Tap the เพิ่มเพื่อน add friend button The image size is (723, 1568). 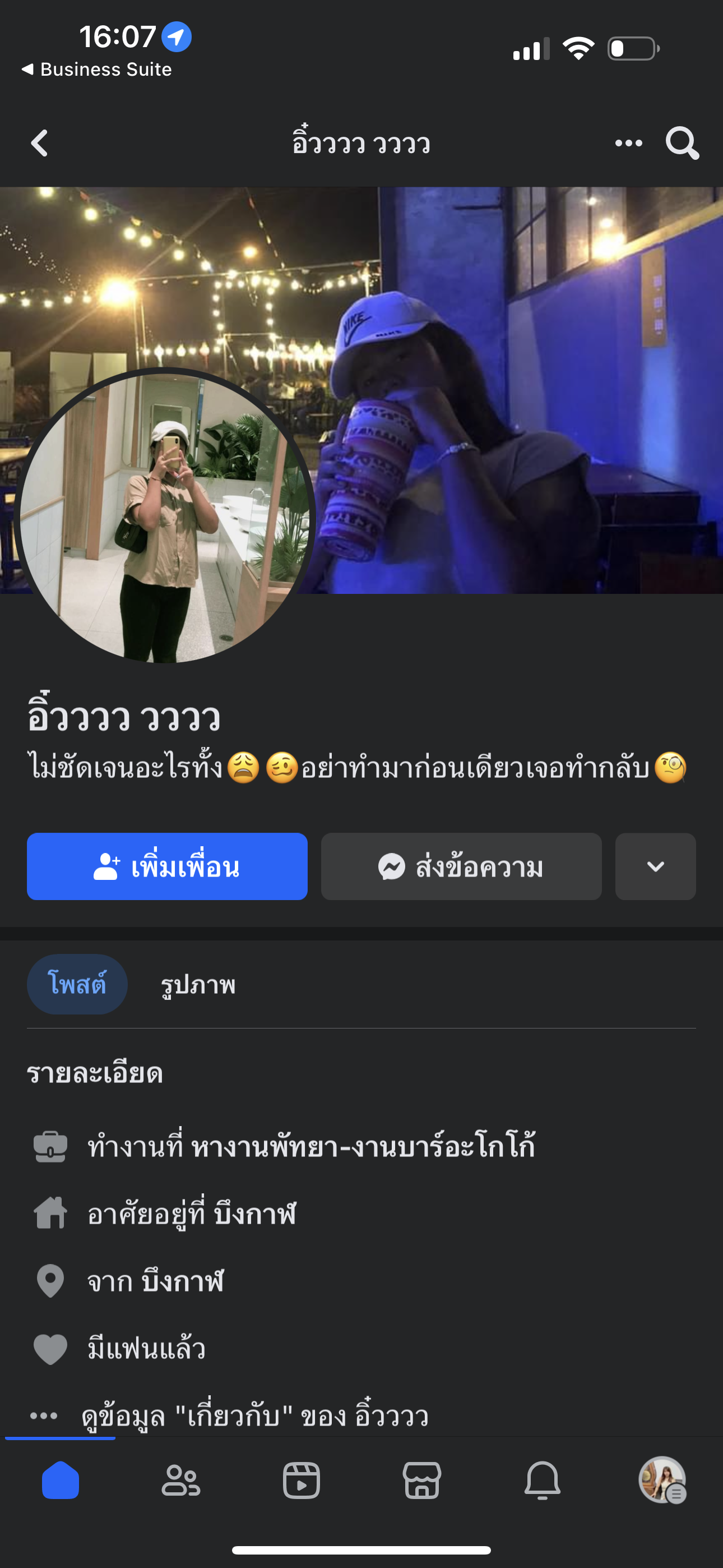point(167,866)
